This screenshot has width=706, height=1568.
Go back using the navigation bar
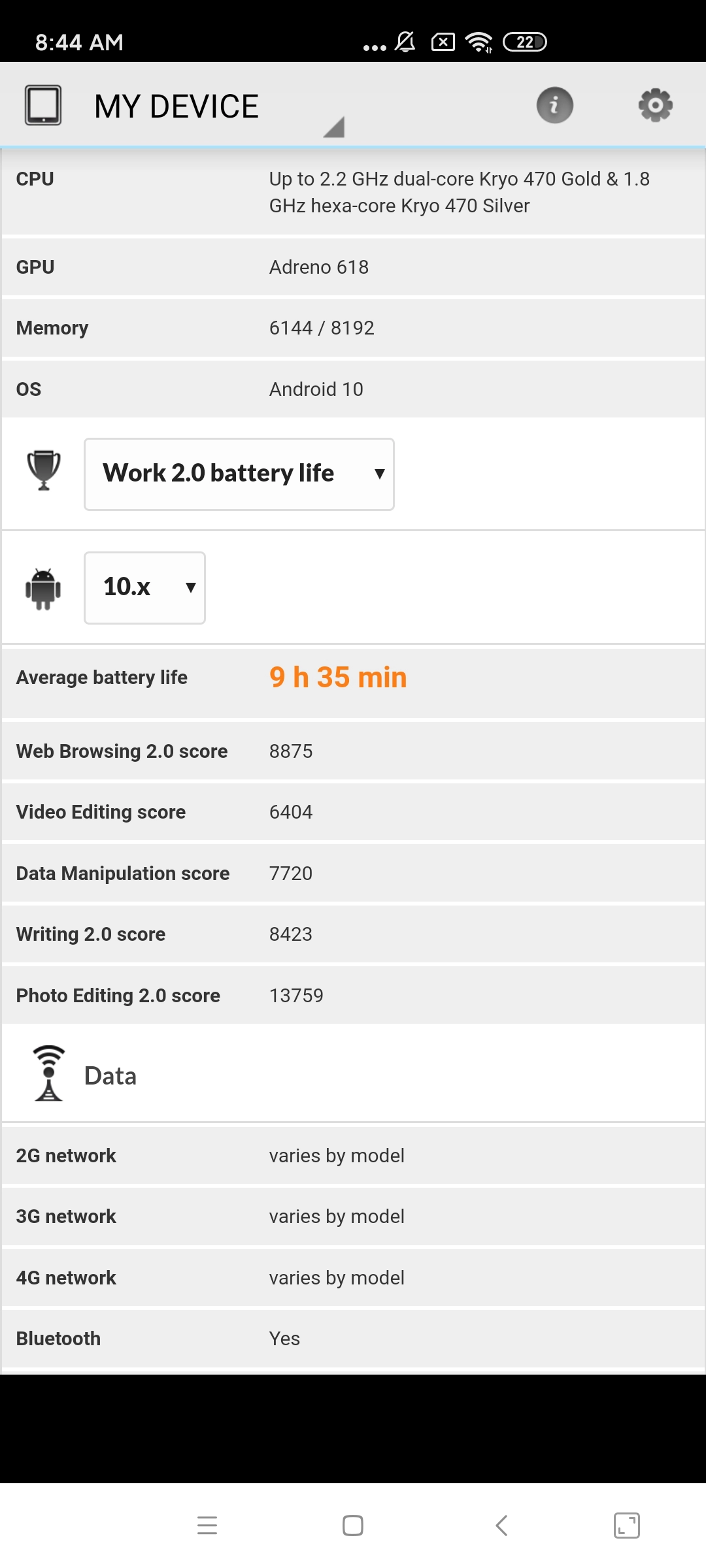click(501, 1526)
